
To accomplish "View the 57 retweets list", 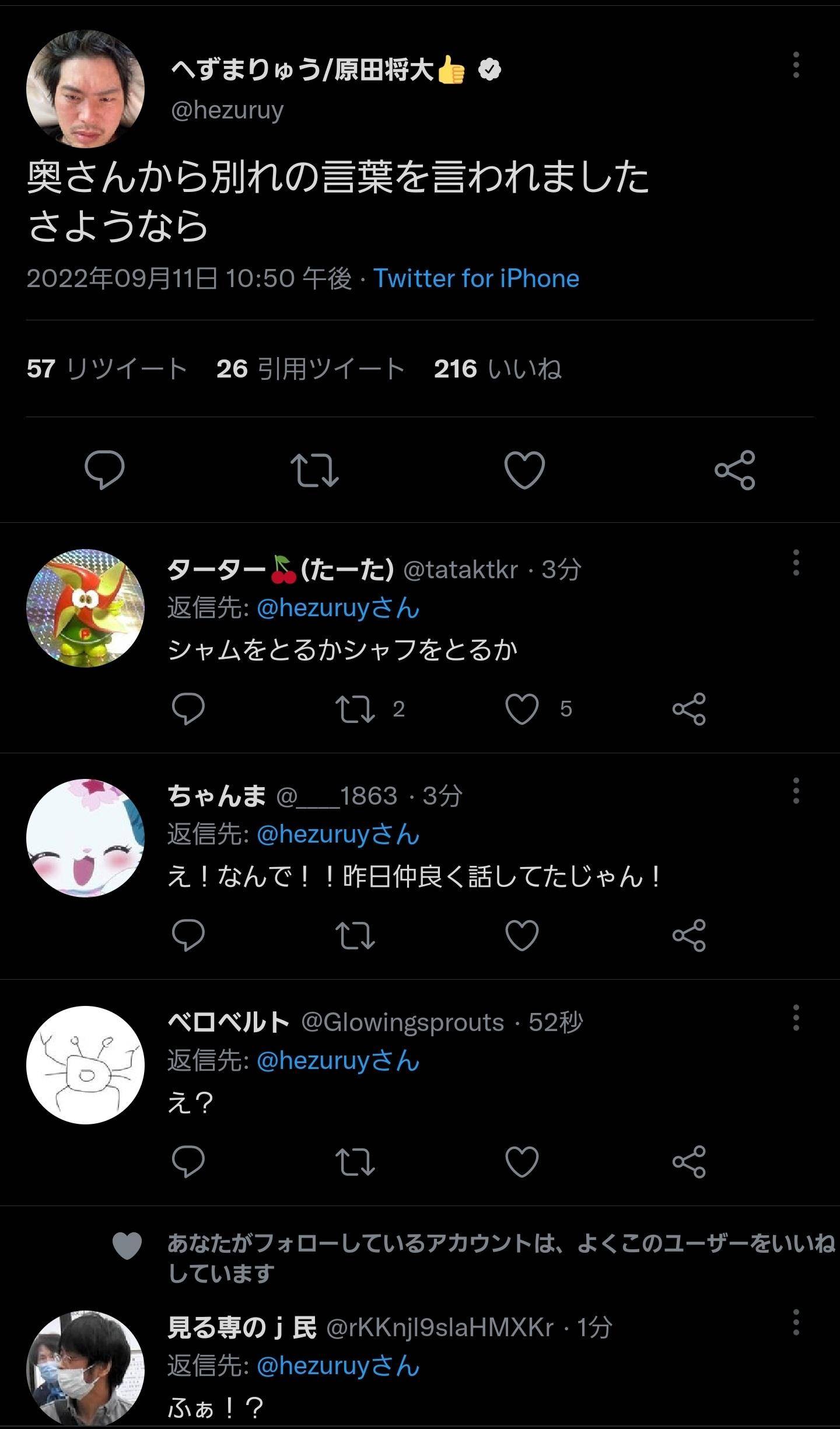I will tap(107, 369).
